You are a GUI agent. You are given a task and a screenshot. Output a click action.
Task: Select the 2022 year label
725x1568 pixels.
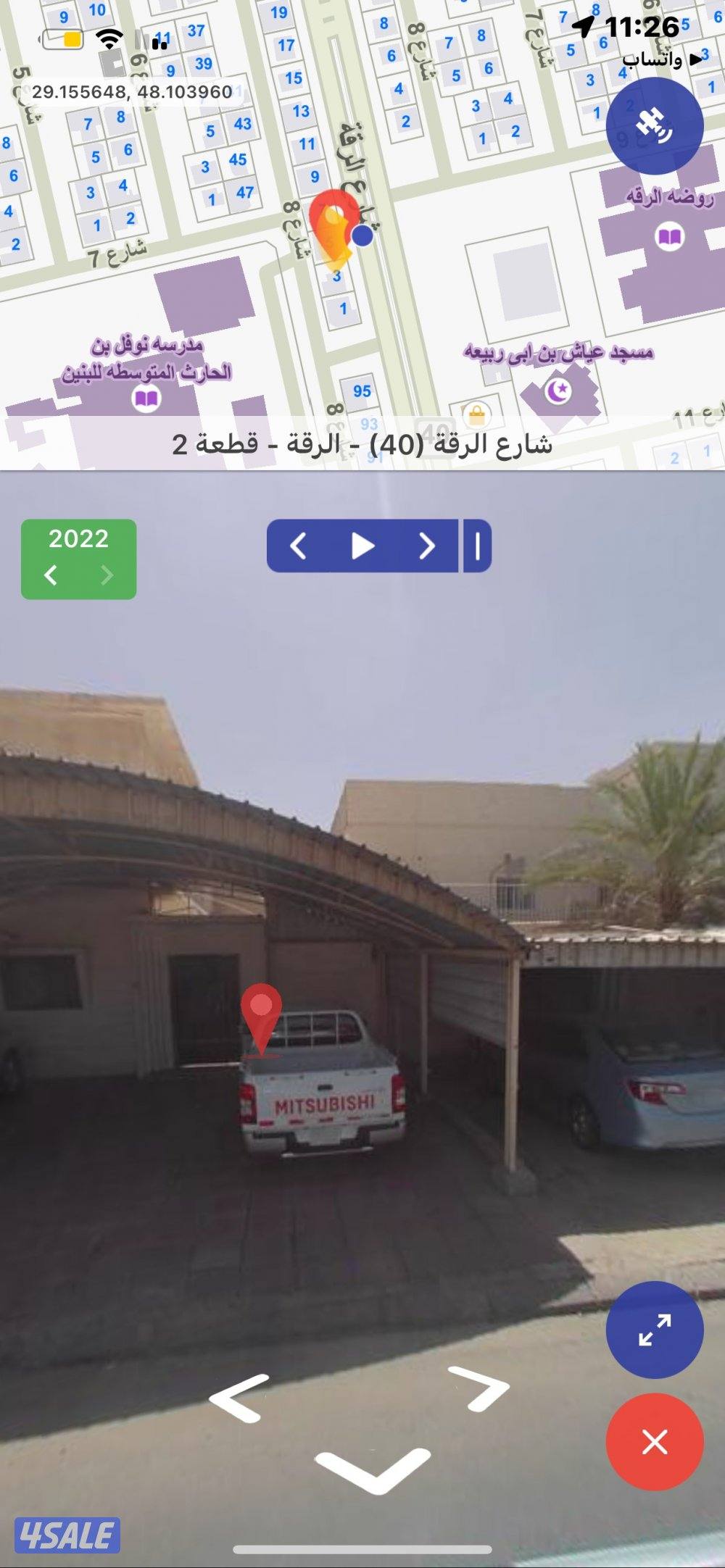[x=77, y=539]
